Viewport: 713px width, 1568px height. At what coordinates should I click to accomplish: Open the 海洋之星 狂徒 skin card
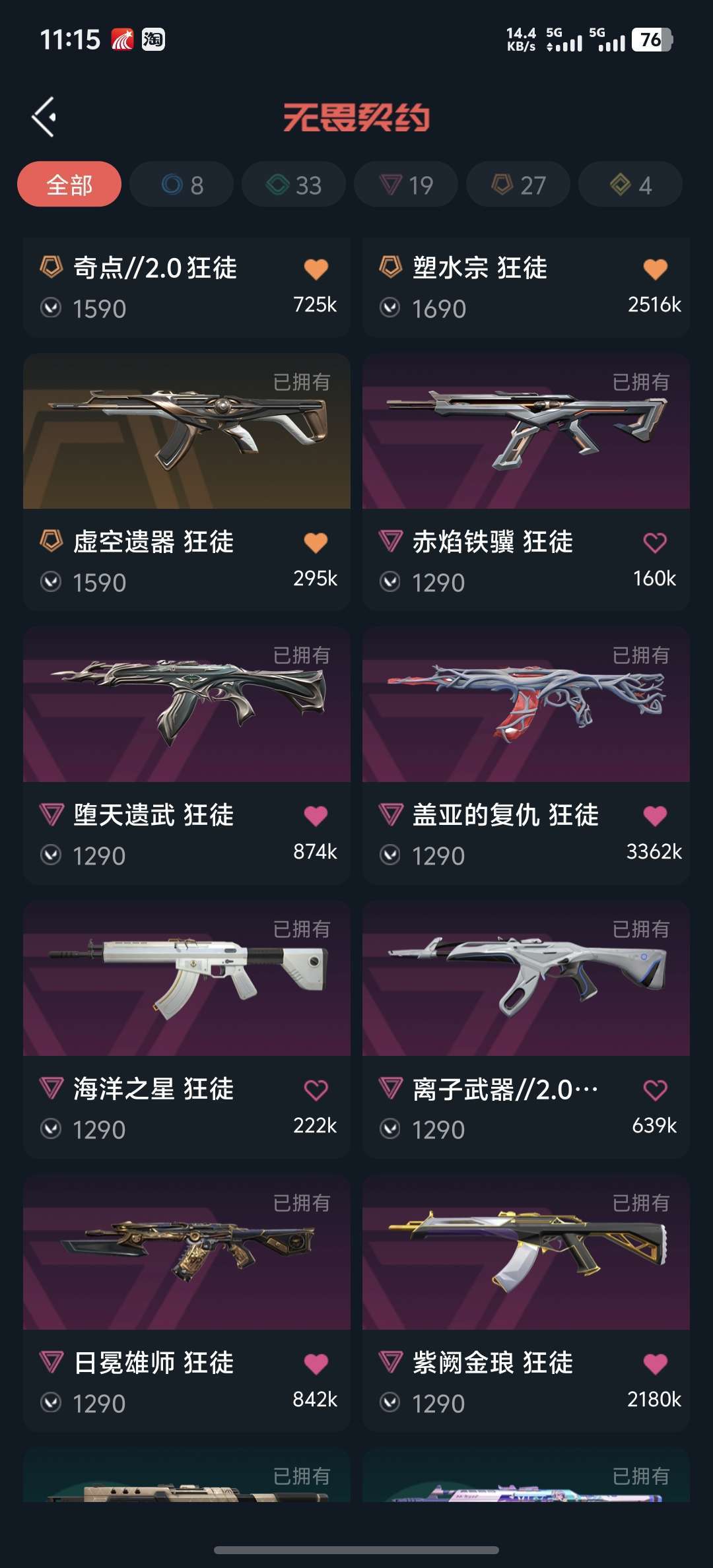[x=187, y=1029]
